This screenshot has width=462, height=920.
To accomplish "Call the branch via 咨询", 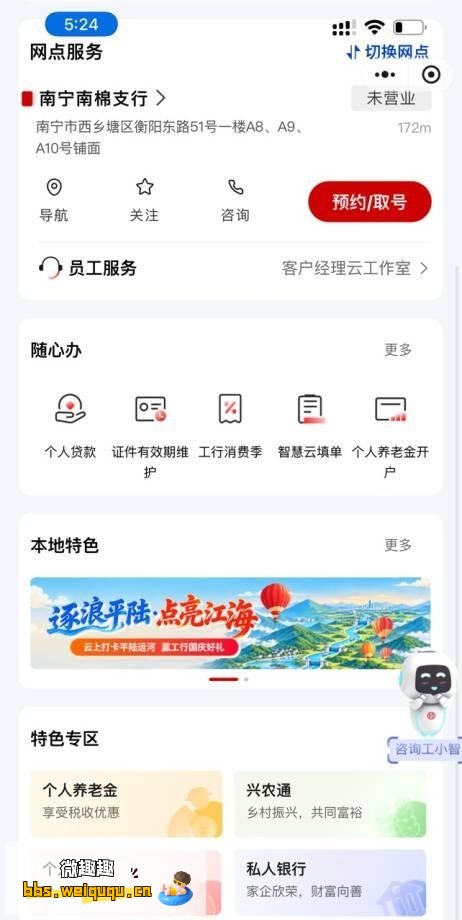I will 235,201.
